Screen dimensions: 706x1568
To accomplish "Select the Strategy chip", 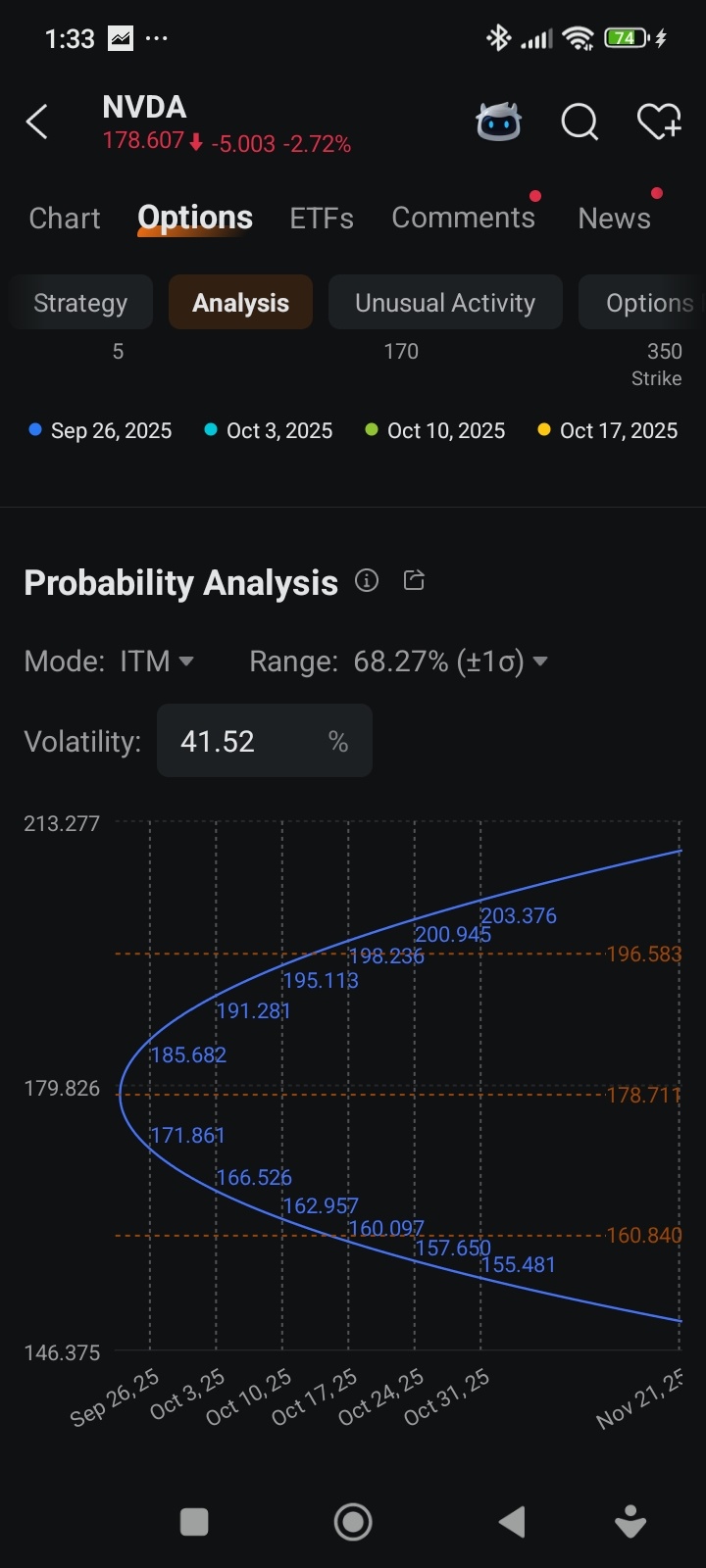I will 80,303.
